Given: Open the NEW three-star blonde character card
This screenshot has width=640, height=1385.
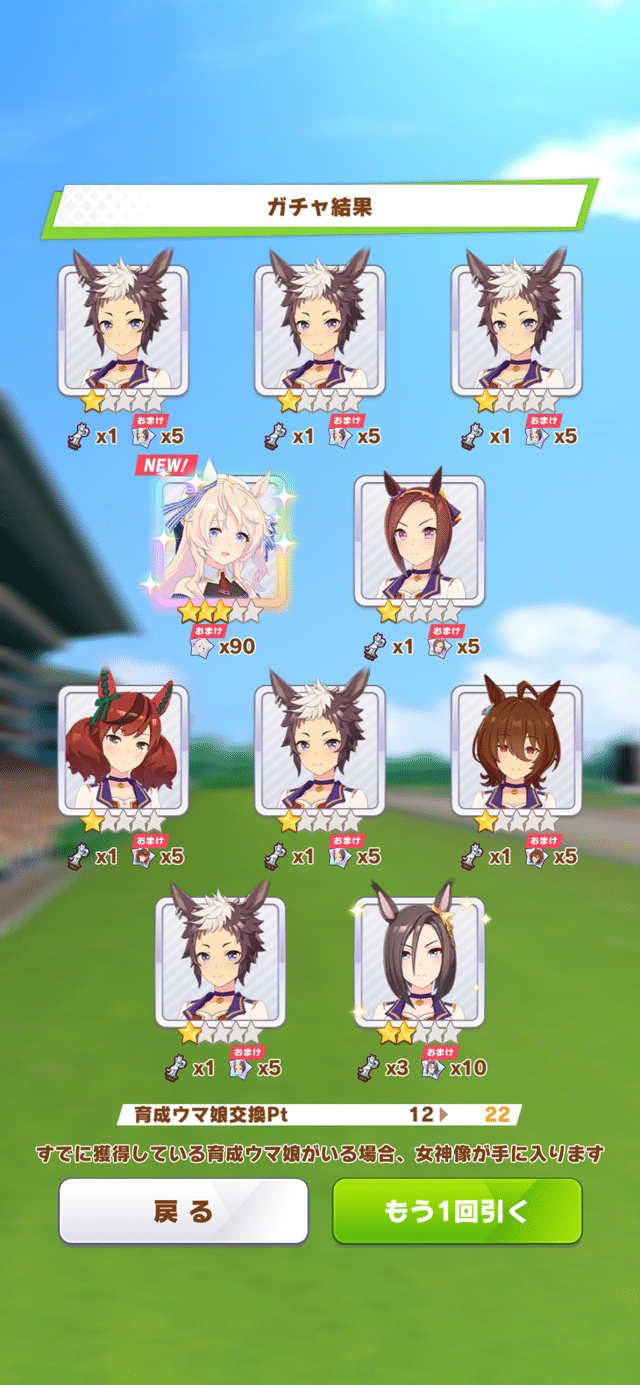Looking at the screenshot, I should coord(223,540).
